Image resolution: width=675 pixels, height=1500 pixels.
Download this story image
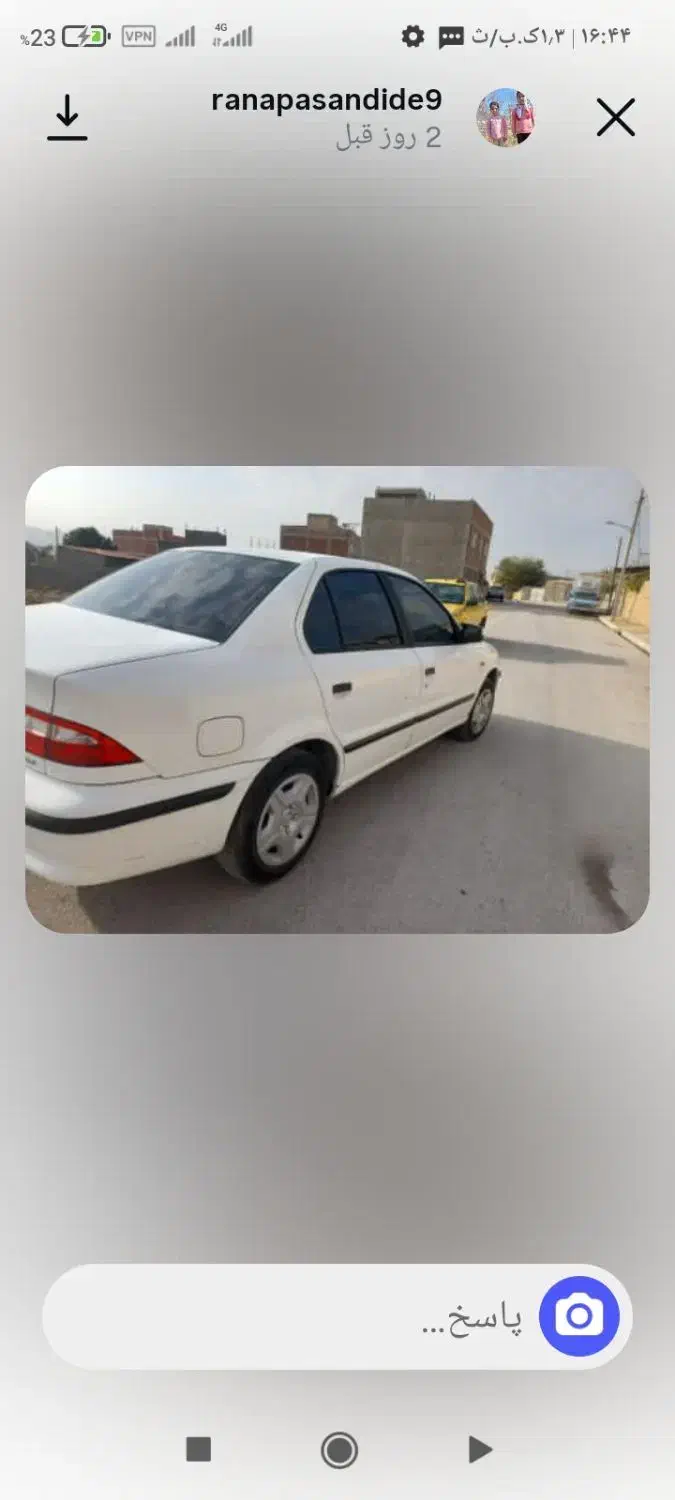(x=67, y=118)
